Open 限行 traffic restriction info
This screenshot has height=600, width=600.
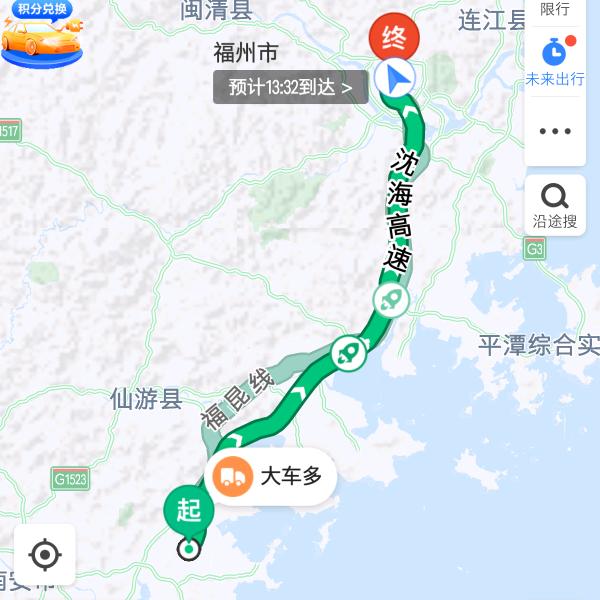[x=555, y=10]
